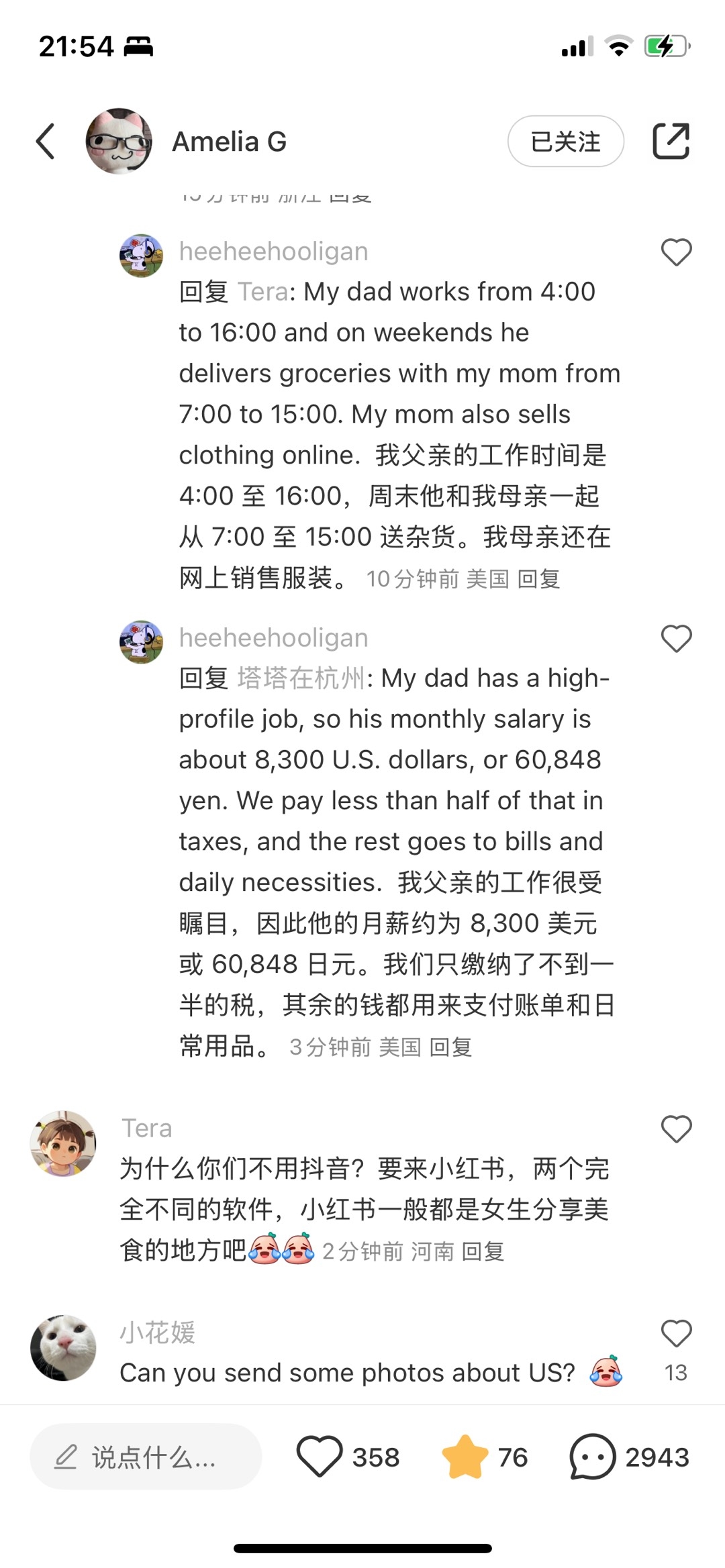The height and width of the screenshot is (1568, 725).
Task: Open the 说点什么 comment input
Action: tap(146, 1457)
